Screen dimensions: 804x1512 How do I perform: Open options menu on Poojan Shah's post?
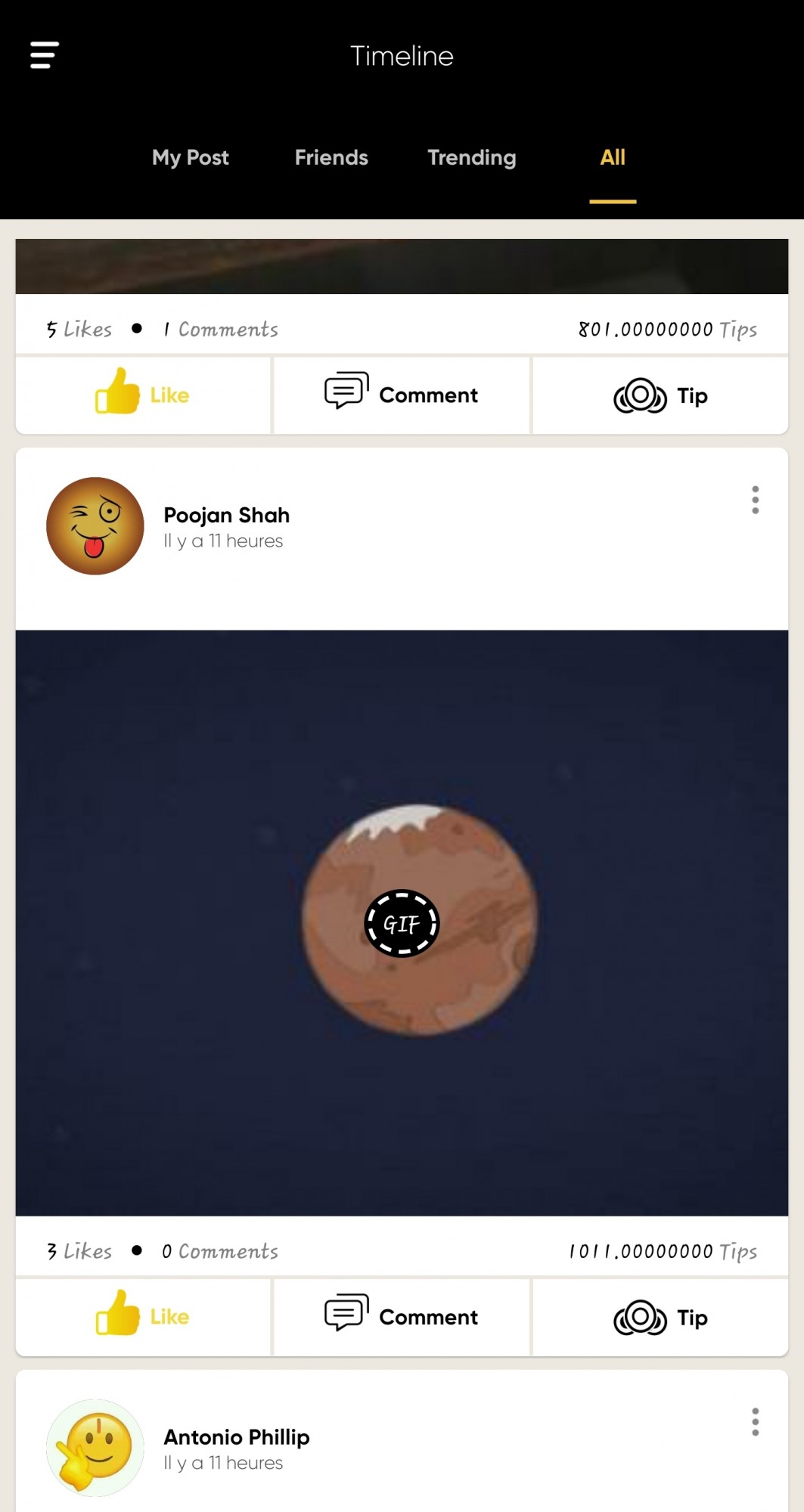point(755,500)
